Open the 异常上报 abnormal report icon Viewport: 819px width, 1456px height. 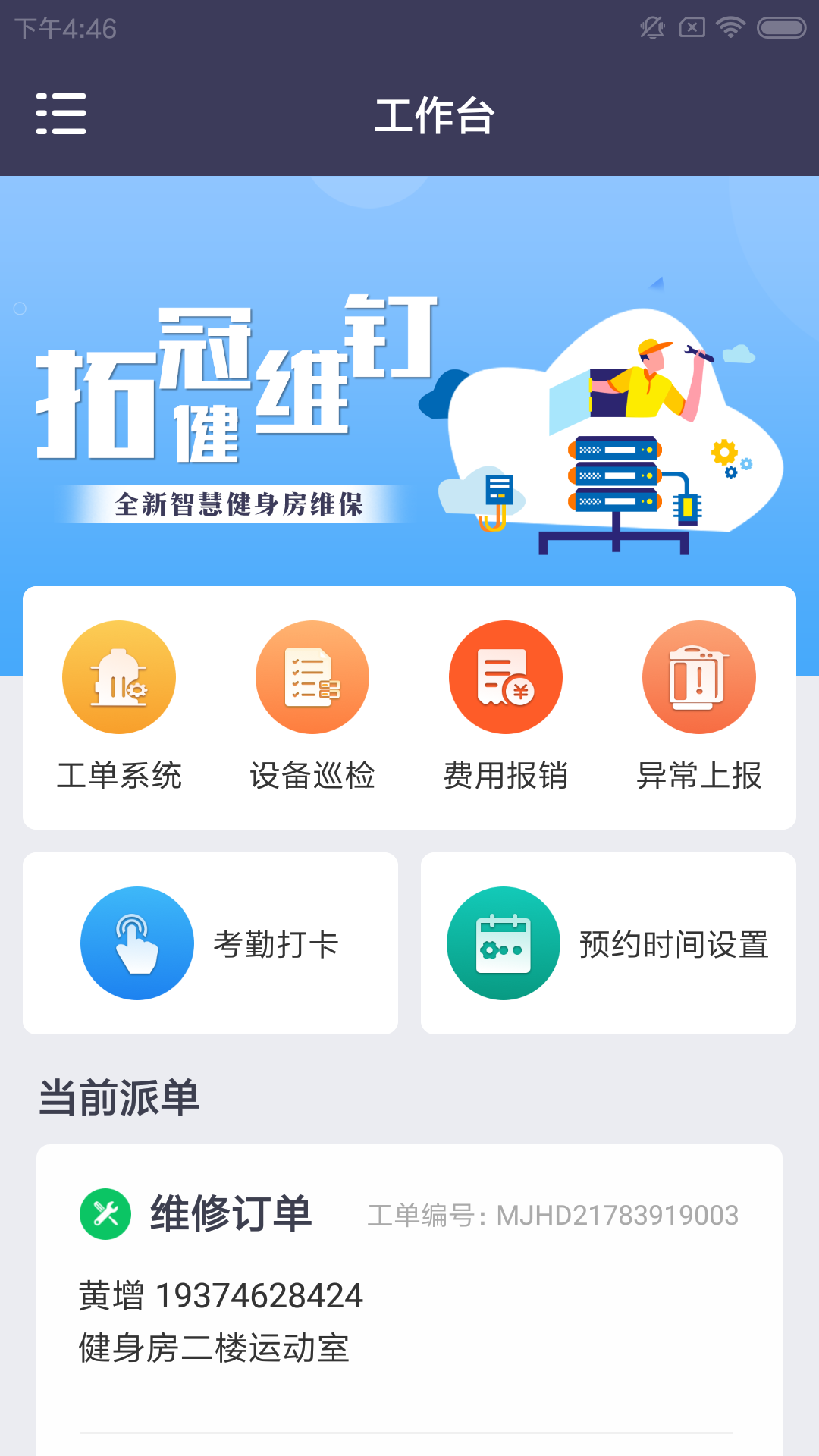coord(699,676)
